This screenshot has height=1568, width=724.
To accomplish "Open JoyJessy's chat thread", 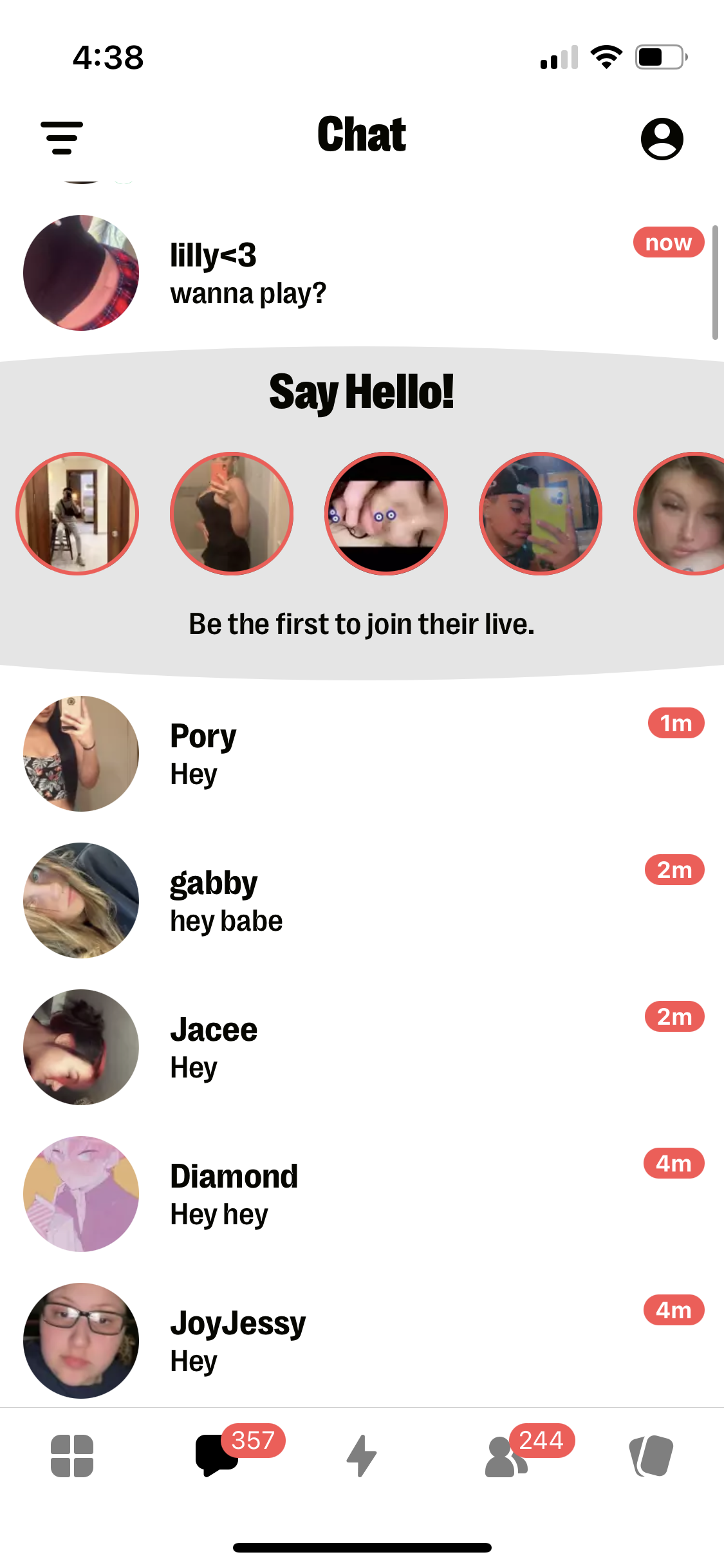I will coord(360,1341).
